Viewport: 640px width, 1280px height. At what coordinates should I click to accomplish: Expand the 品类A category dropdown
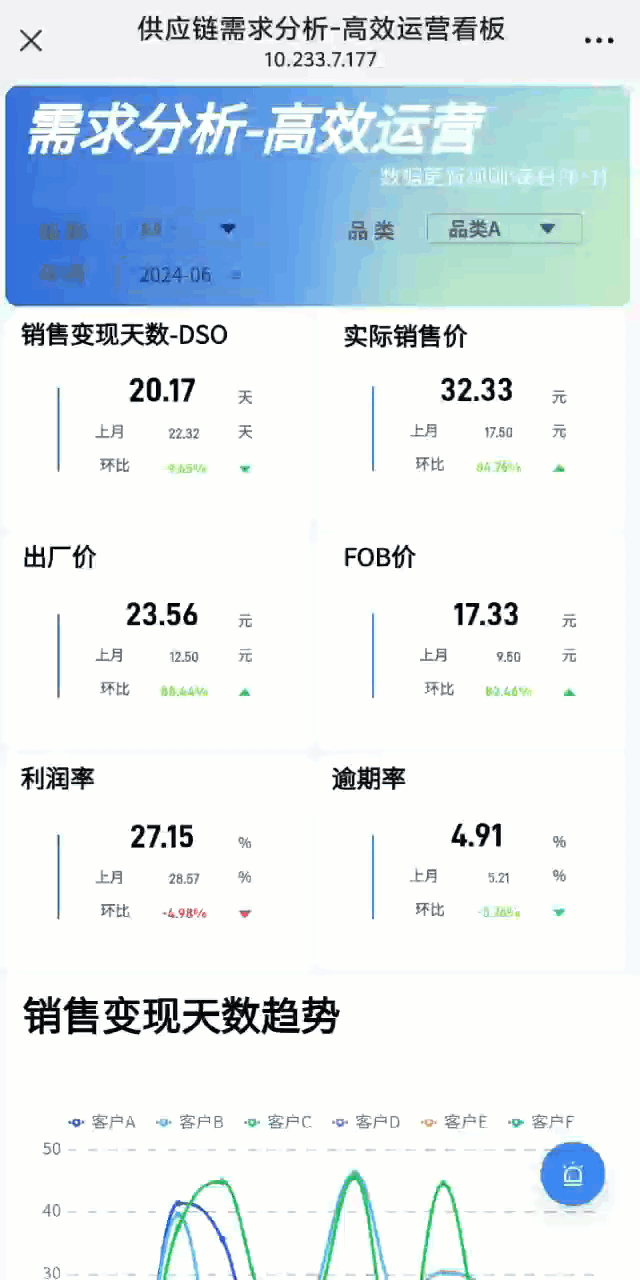504,229
